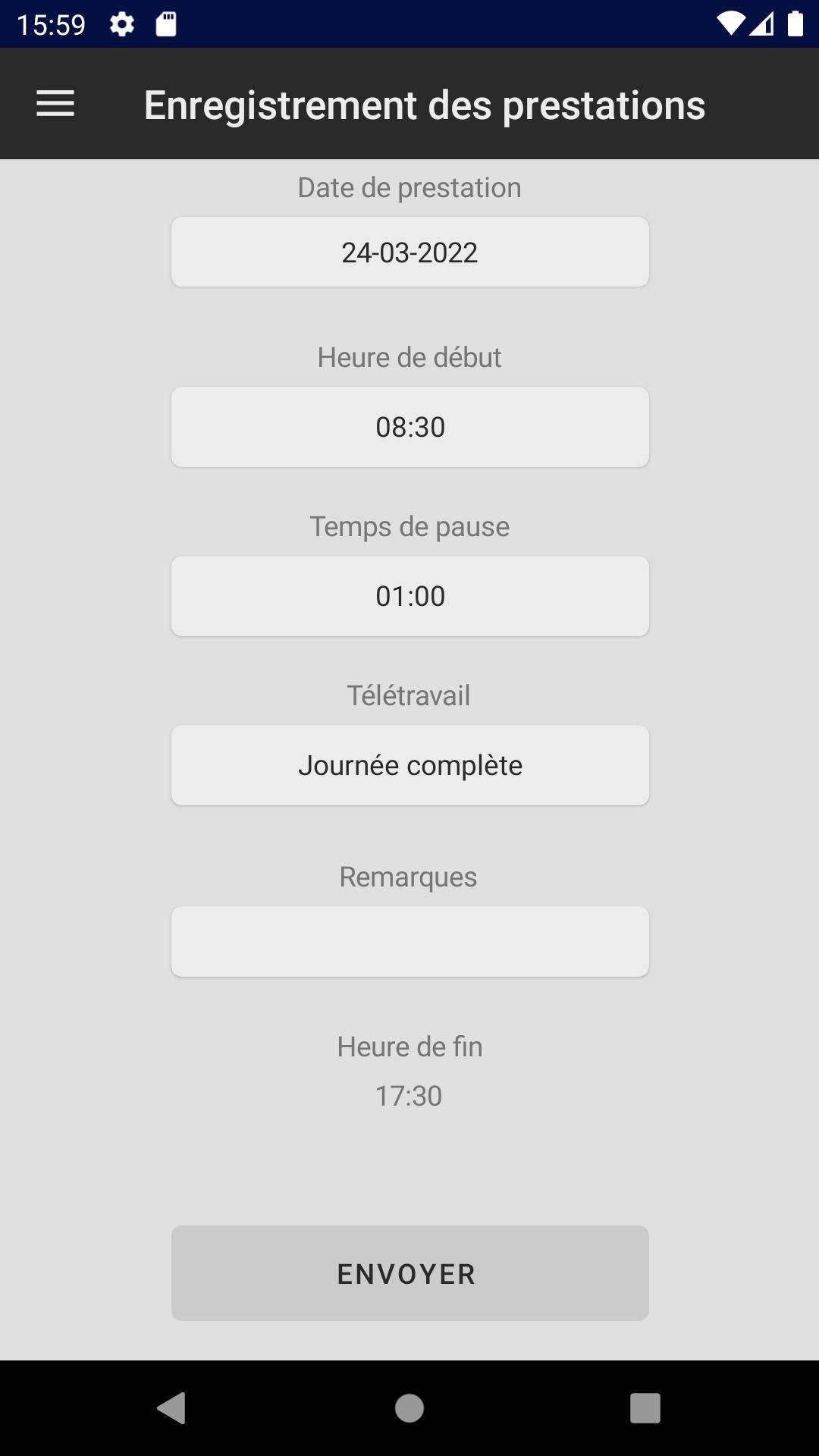This screenshot has width=819, height=1456.
Task: Open the hamburger navigation menu
Action: (x=55, y=104)
